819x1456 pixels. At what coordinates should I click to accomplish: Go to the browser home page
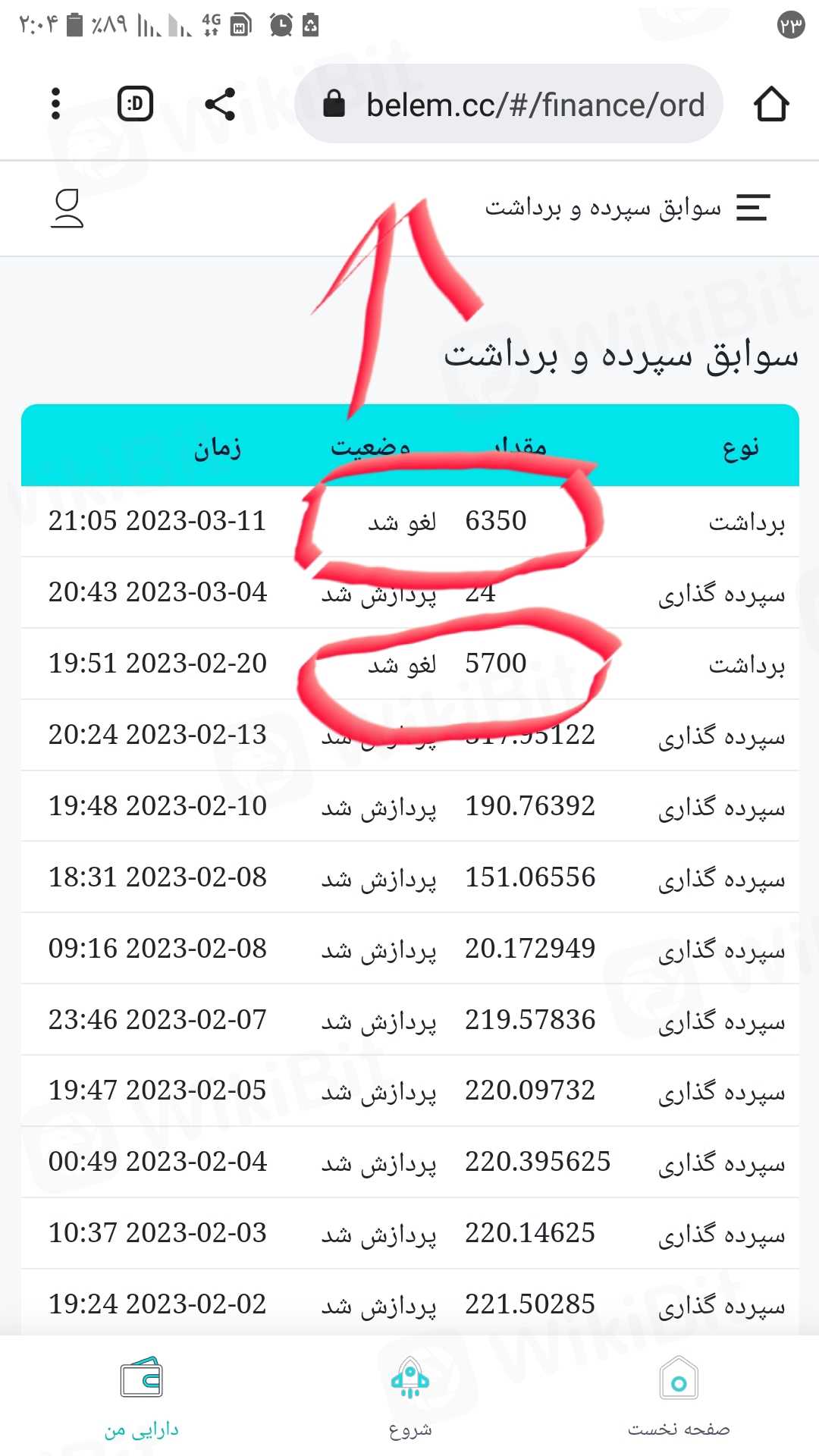(771, 104)
